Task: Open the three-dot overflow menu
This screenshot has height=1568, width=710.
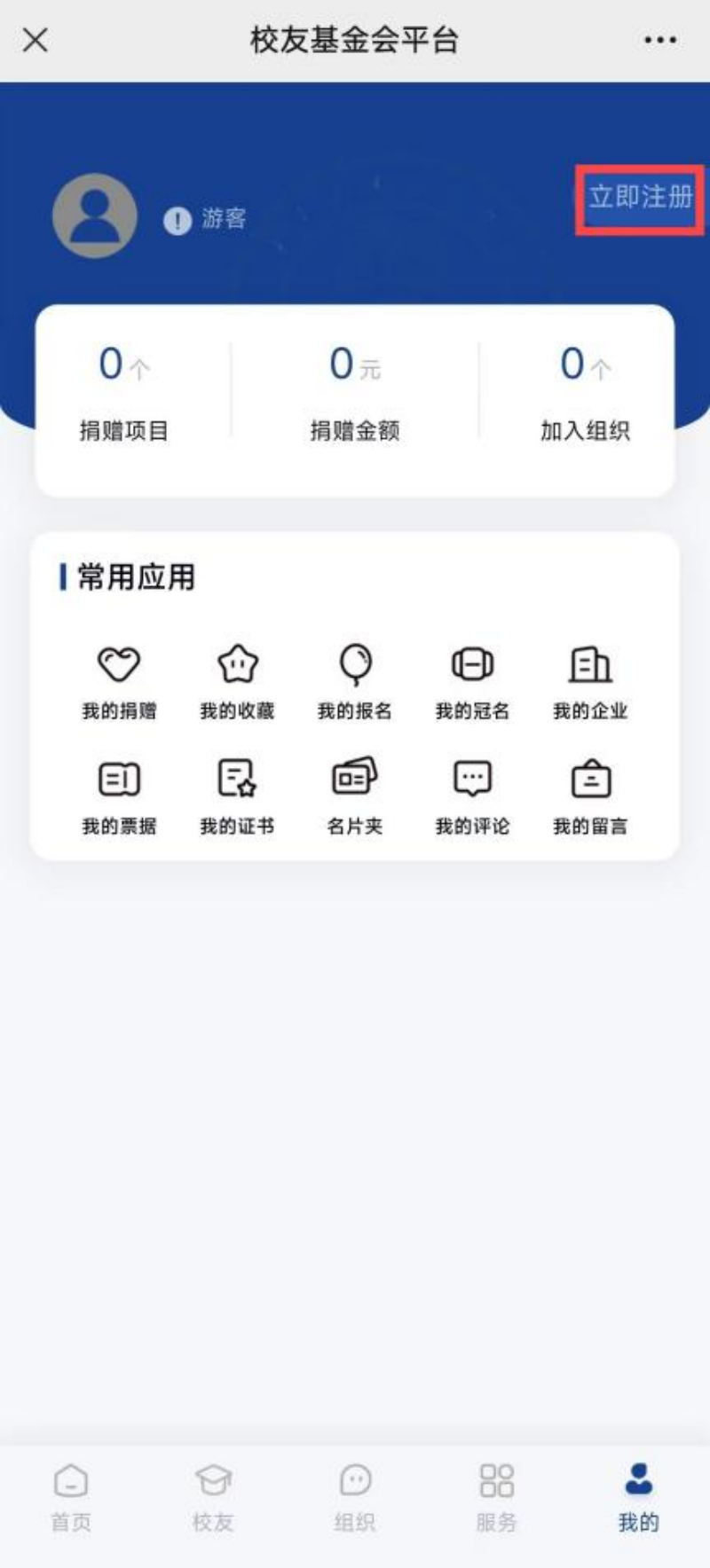Action: 660,40
